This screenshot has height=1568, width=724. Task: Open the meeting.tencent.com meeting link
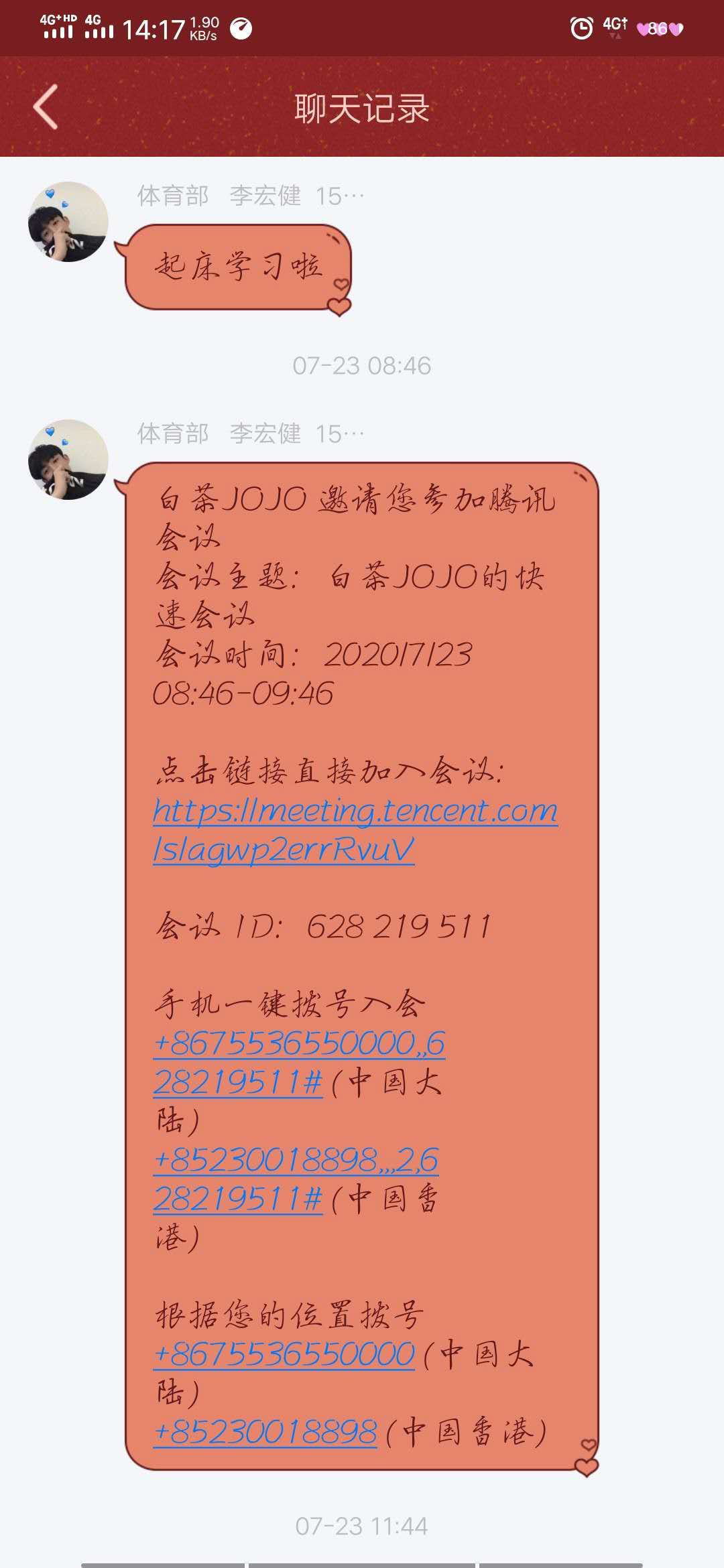click(355, 812)
